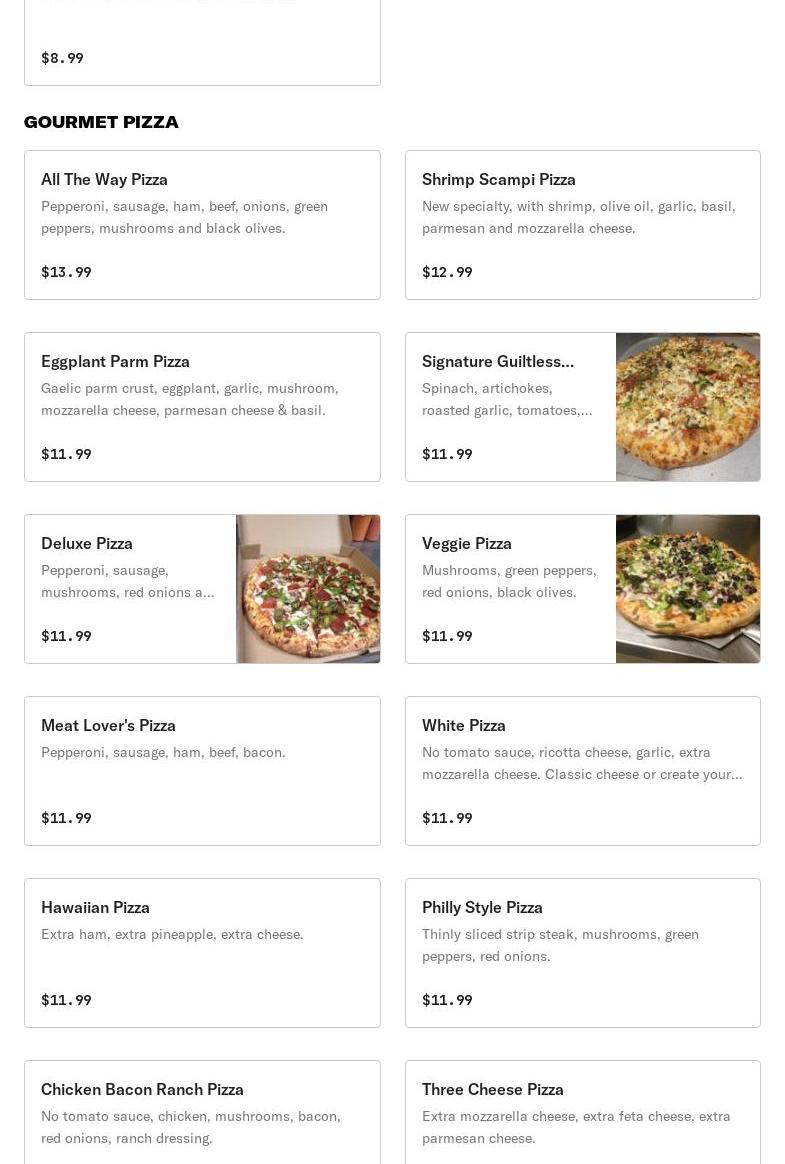Screen dimensions: 785x1164
Task: Open the $8.99 item card
Action: click(x=202, y=45)
